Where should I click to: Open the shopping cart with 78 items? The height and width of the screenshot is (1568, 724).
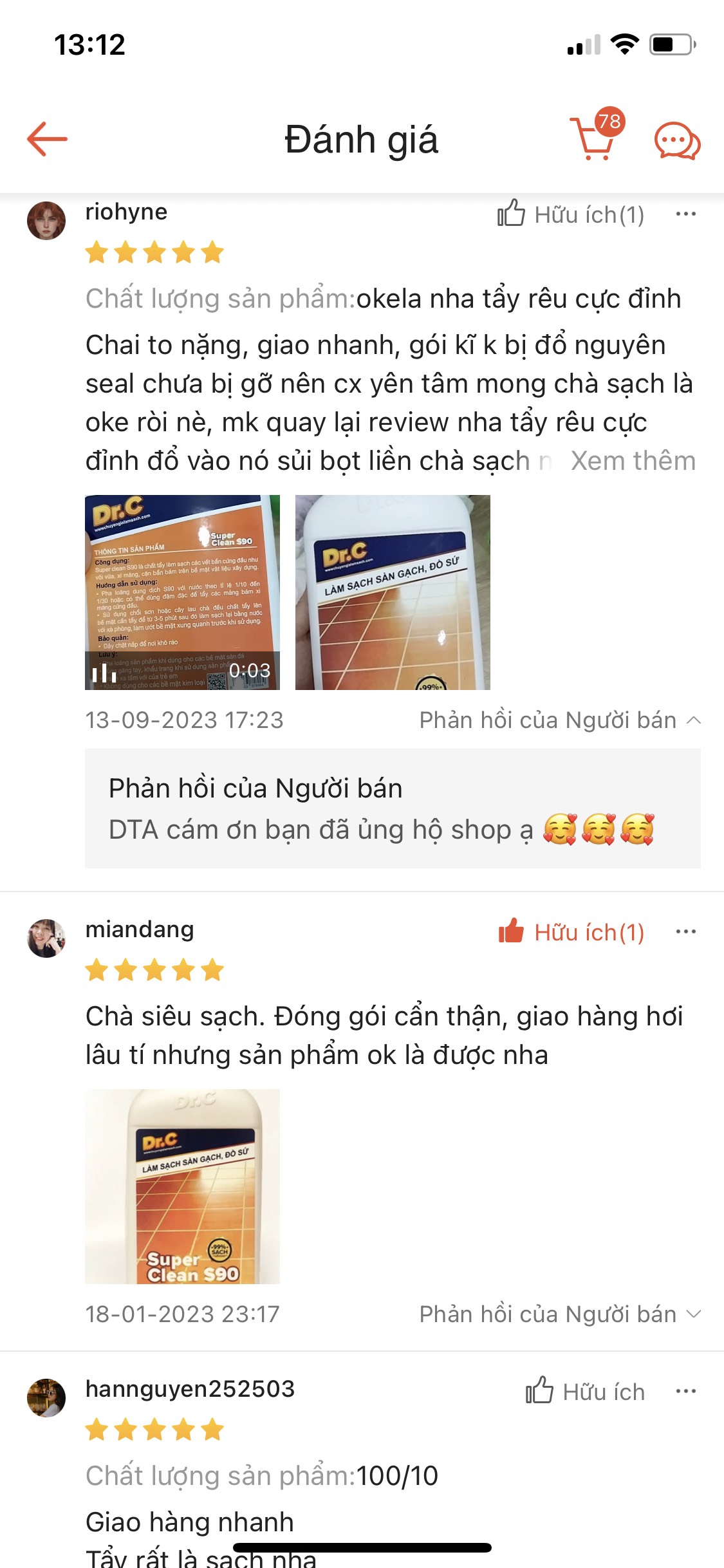595,139
